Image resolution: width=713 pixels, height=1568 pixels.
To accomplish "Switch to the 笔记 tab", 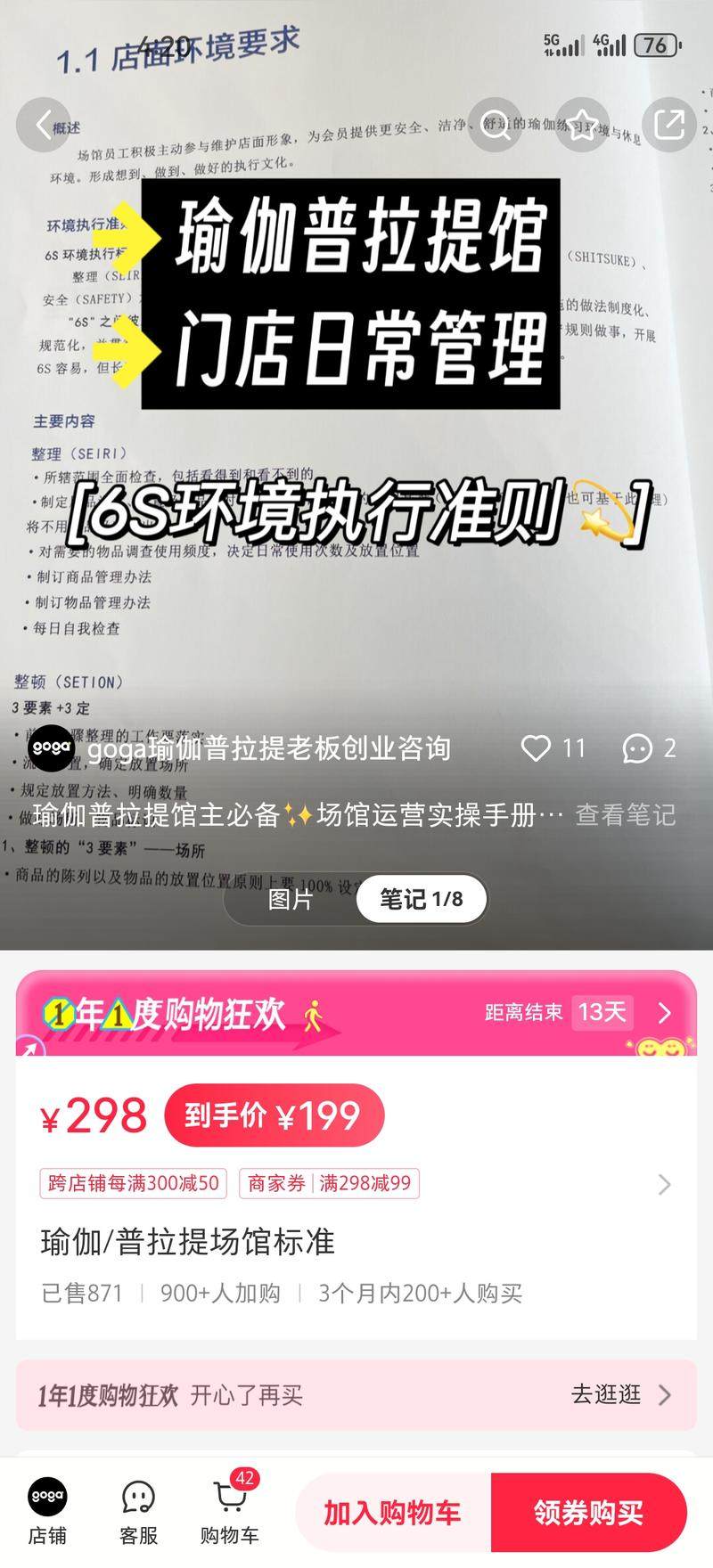I will tap(422, 899).
